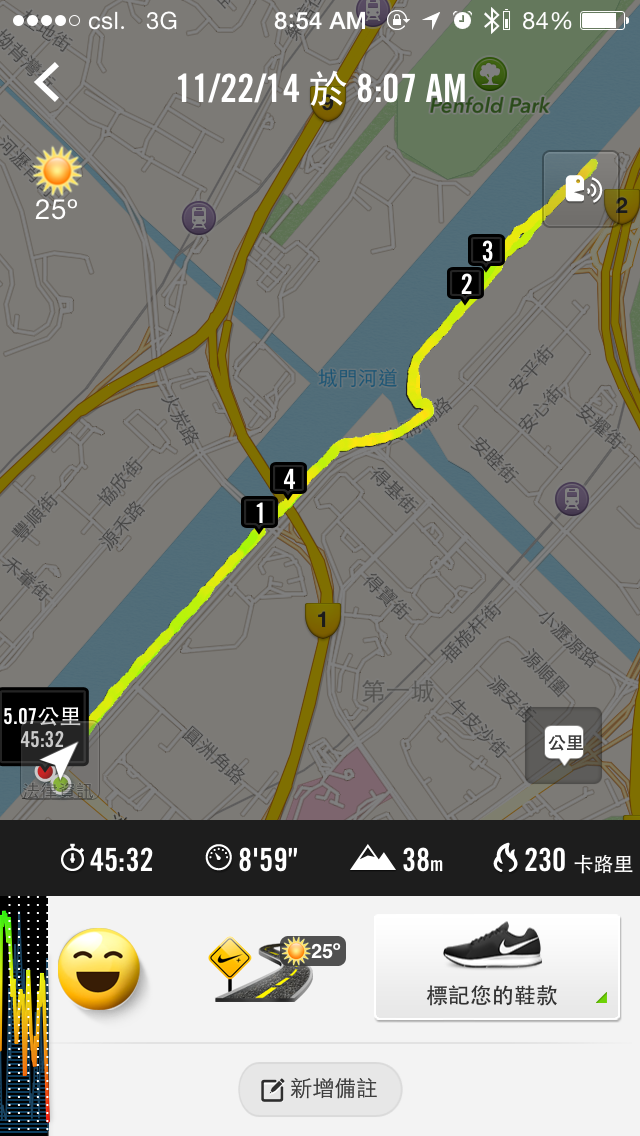The width and height of the screenshot is (640, 1136).
Task: Change the smiley face run mood
Action: (x=99, y=968)
